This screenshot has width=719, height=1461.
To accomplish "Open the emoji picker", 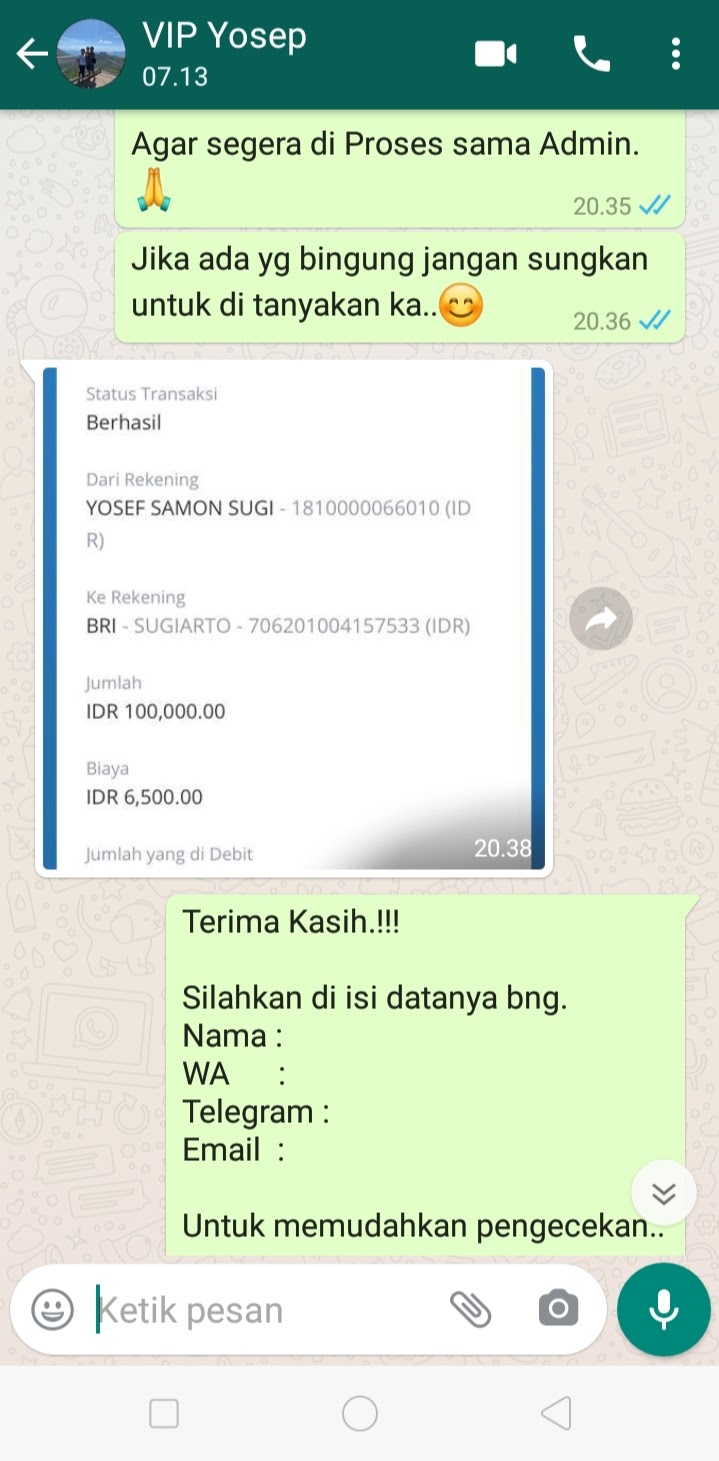I will 52,1309.
